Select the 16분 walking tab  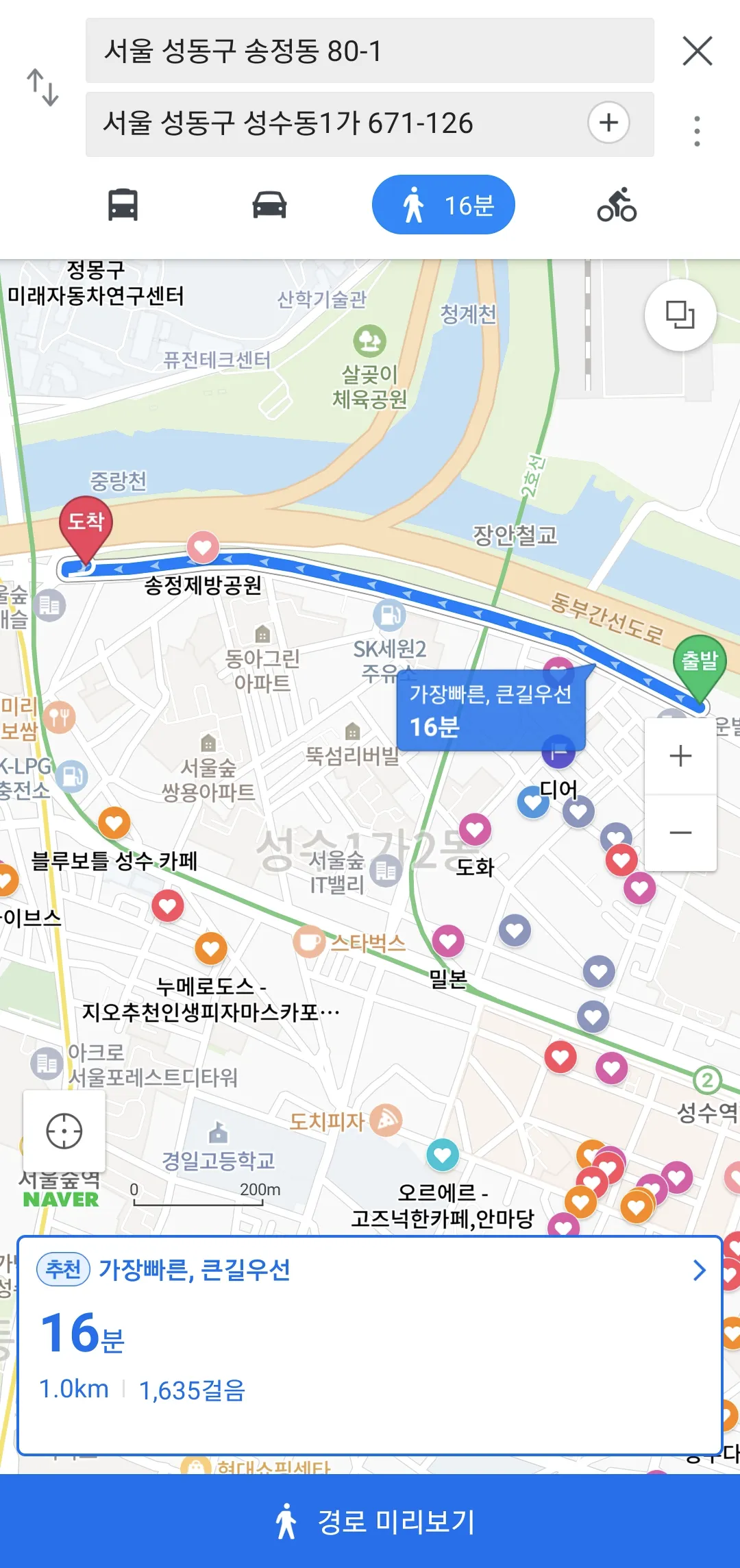pos(443,205)
